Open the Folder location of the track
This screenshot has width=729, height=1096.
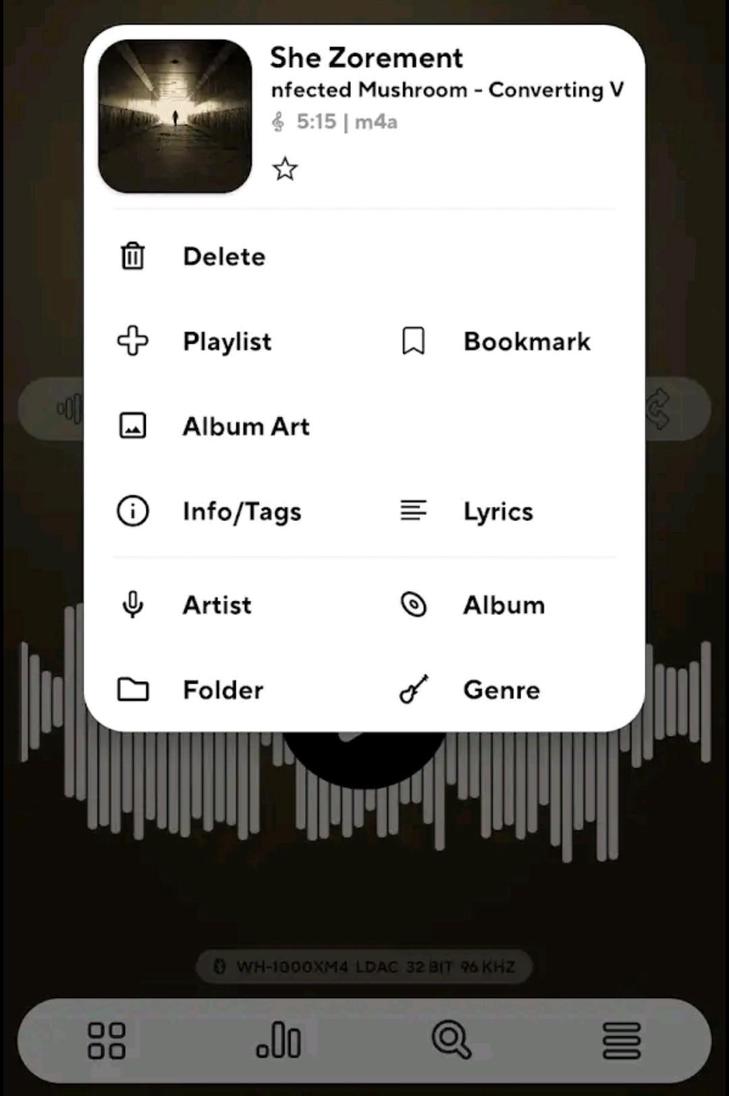pyautogui.click(x=222, y=689)
